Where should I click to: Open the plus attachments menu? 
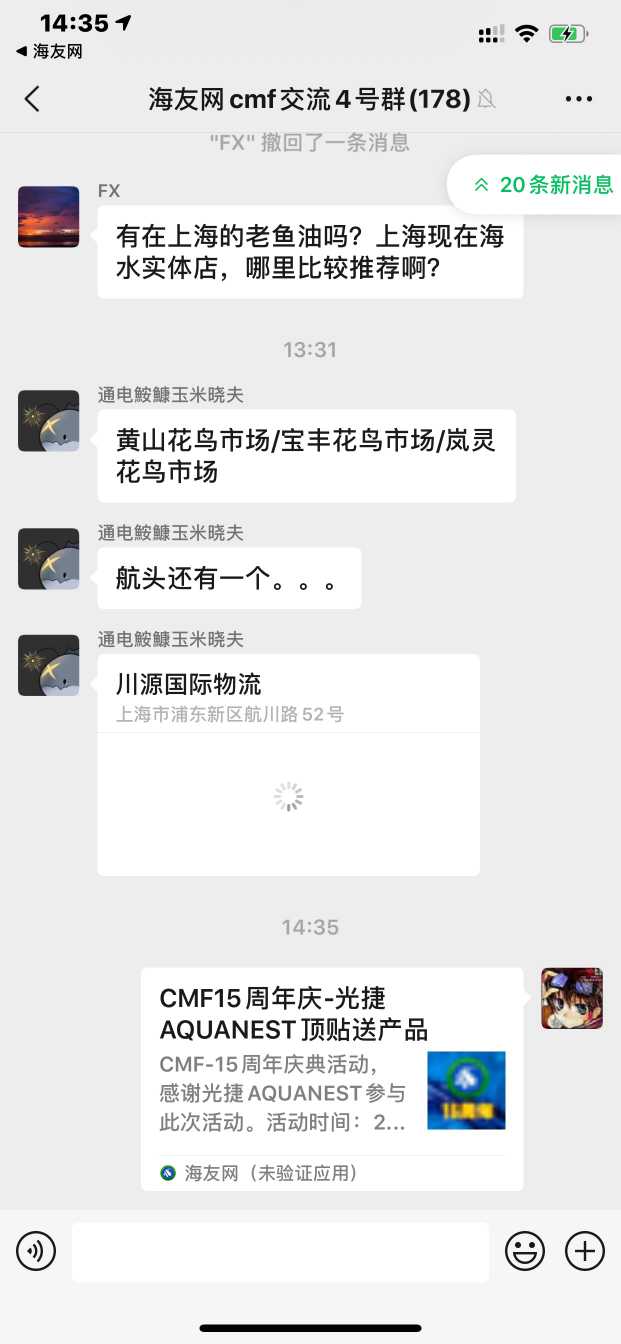pyautogui.click(x=585, y=1251)
